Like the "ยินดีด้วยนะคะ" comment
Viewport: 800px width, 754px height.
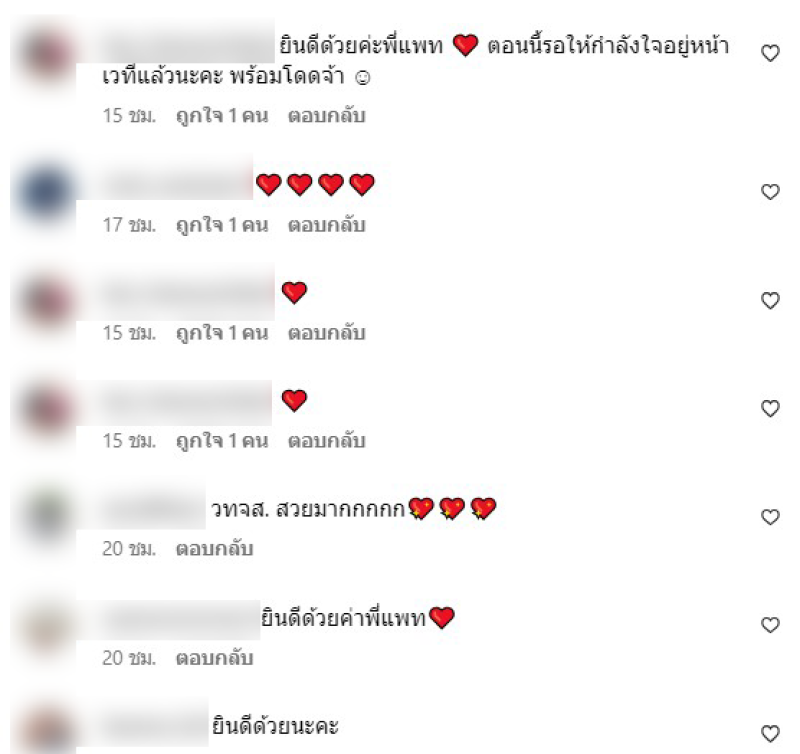click(x=770, y=733)
